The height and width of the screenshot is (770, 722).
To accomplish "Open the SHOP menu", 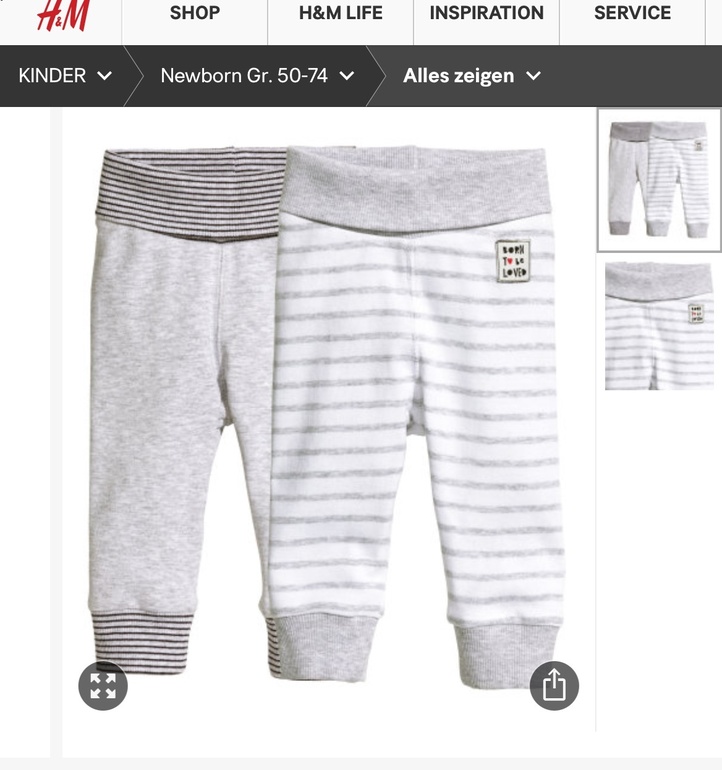I will coord(195,14).
